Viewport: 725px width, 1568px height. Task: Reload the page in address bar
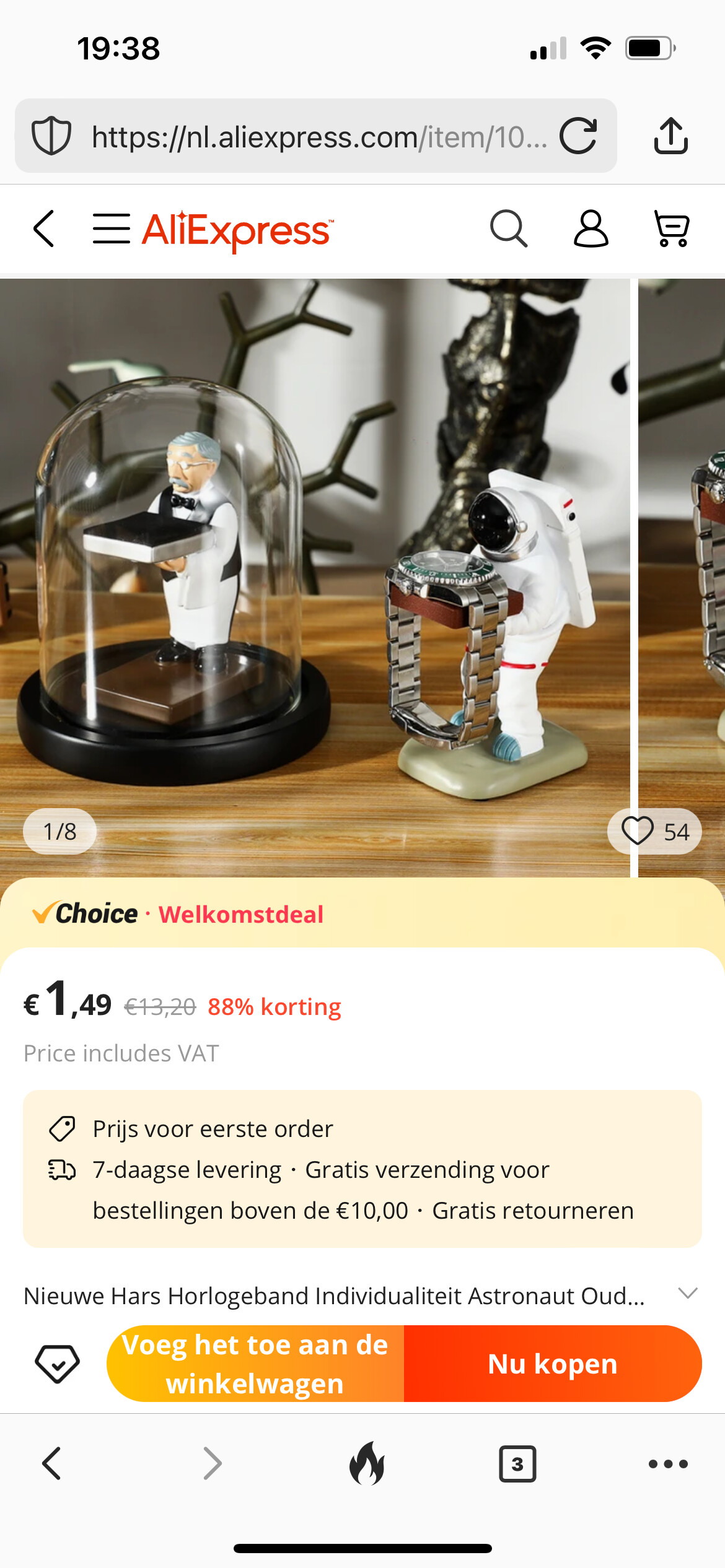(578, 136)
